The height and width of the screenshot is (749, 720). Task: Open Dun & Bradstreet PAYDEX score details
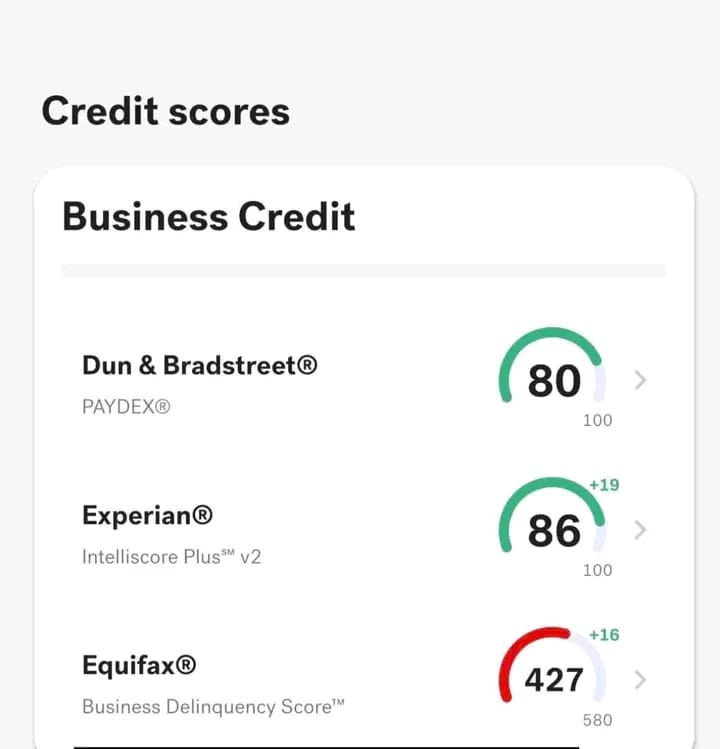[x=640, y=380]
